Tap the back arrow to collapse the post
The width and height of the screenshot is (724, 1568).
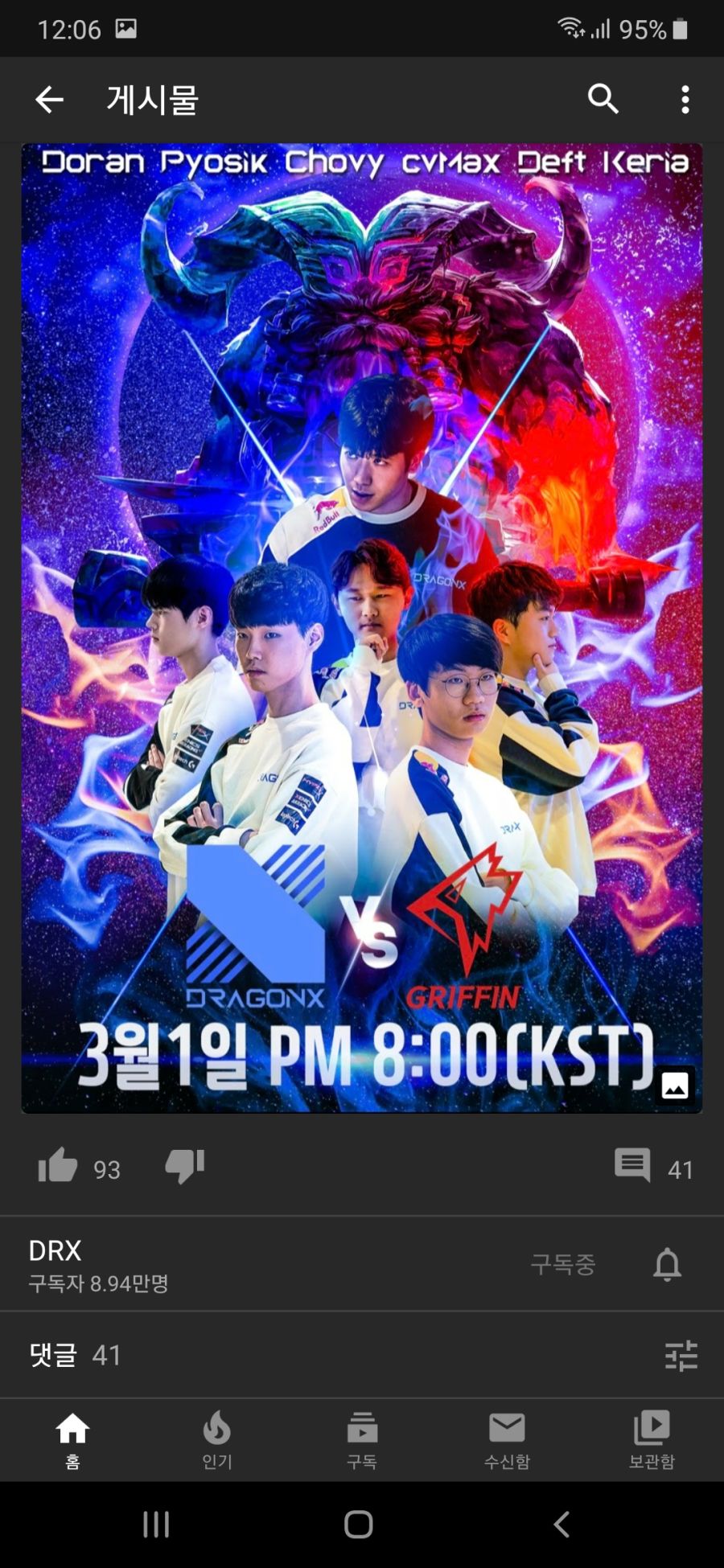tap(48, 99)
